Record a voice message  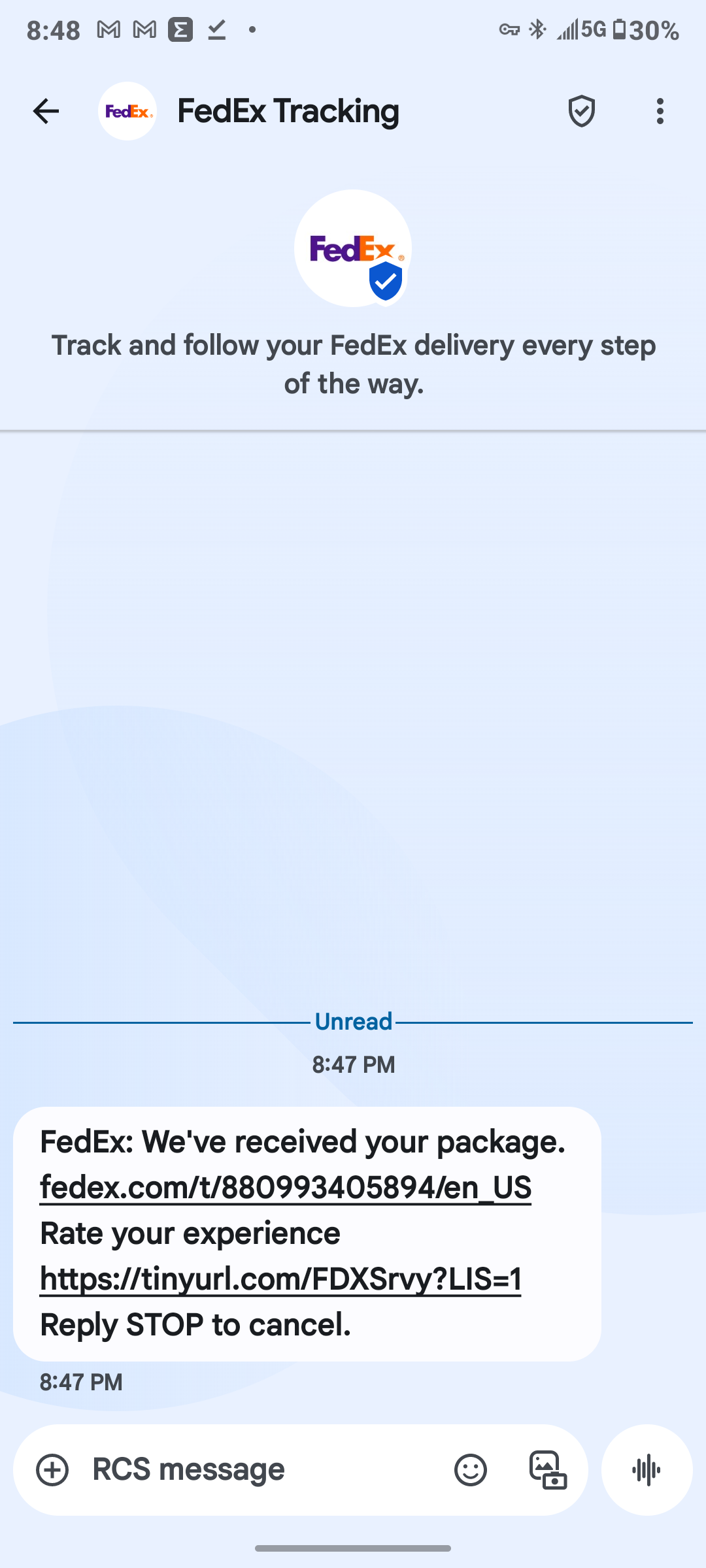tap(647, 1470)
